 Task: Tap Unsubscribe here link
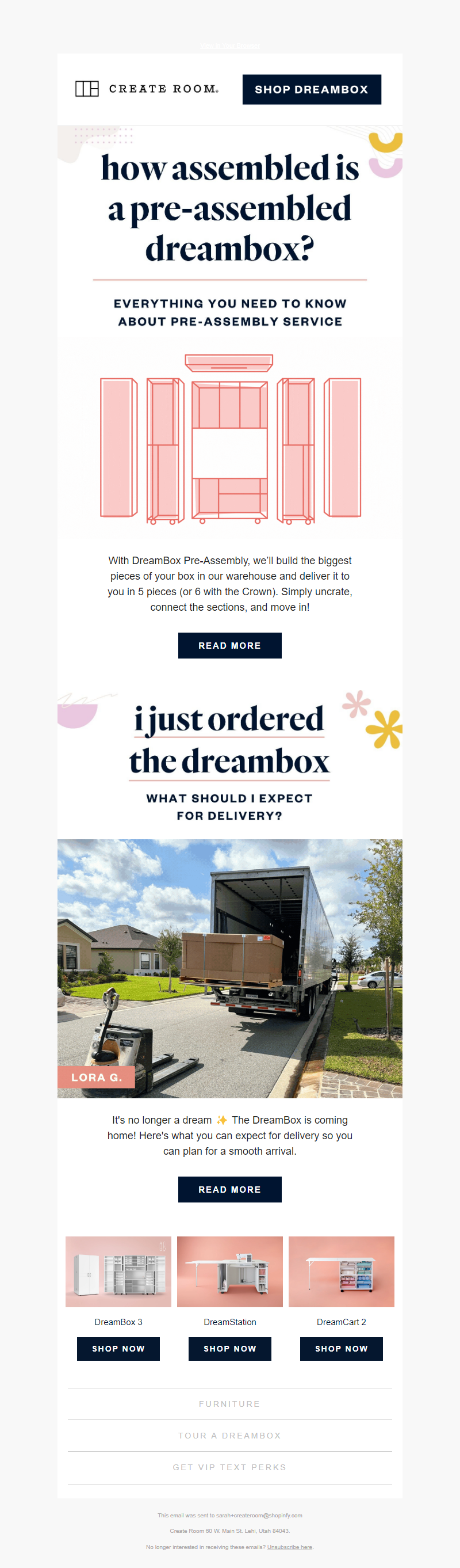[289, 1547]
